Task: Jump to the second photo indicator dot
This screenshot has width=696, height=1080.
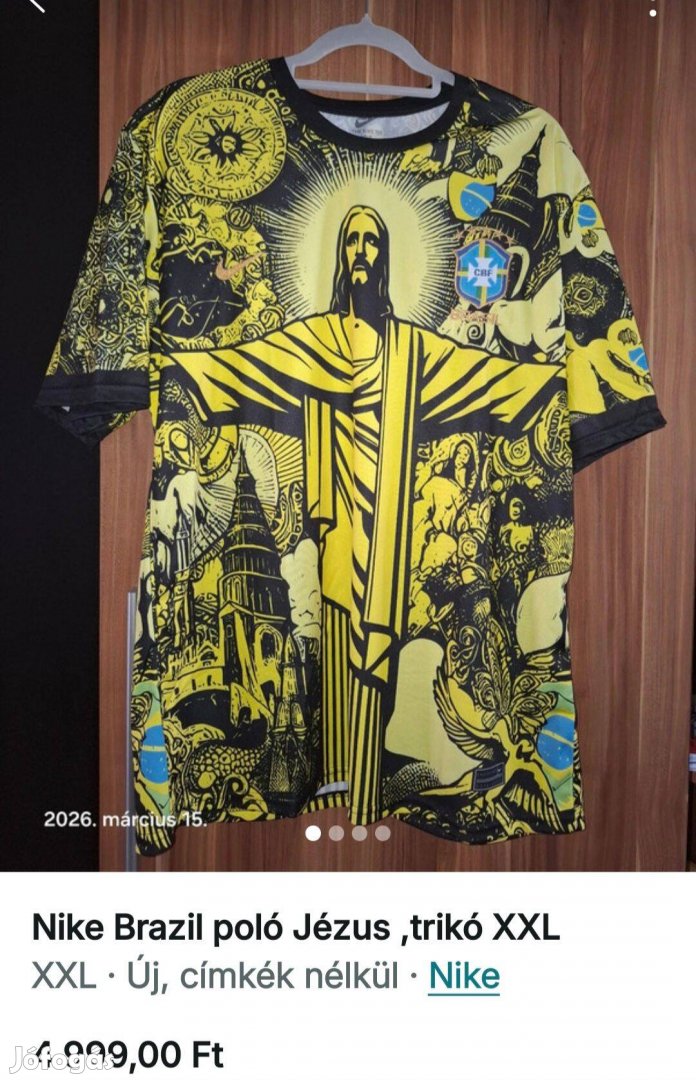Action: [337, 832]
